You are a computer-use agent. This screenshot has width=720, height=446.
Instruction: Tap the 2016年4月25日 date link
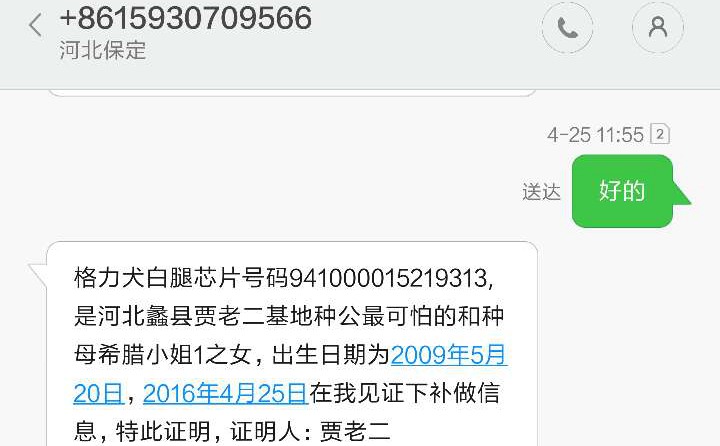point(224,393)
